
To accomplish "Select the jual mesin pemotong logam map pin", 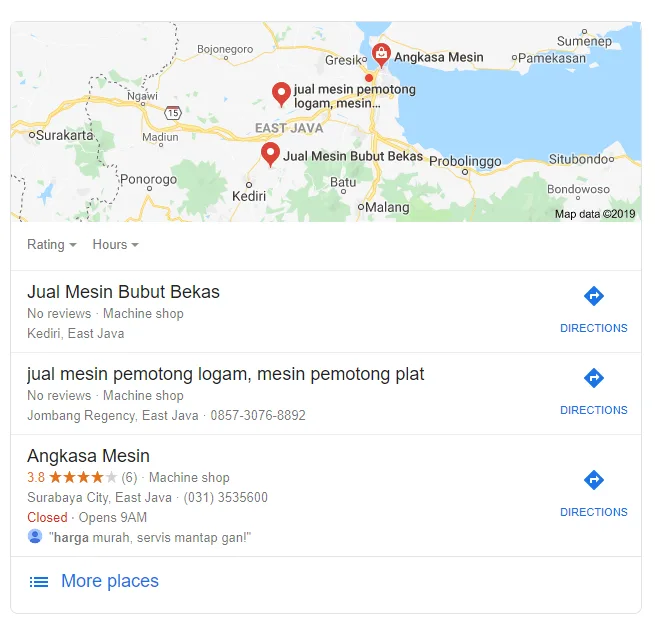I will [282, 93].
